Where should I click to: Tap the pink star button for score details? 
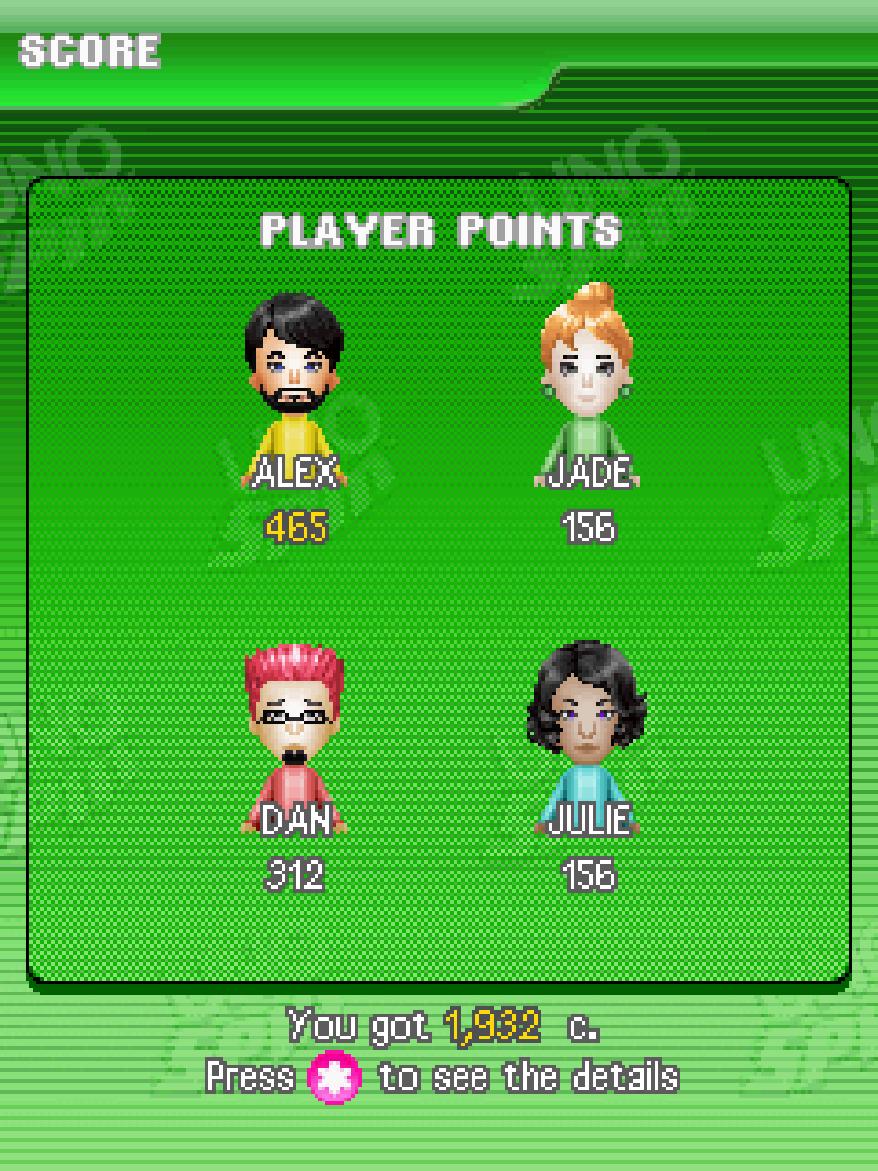coord(334,1079)
